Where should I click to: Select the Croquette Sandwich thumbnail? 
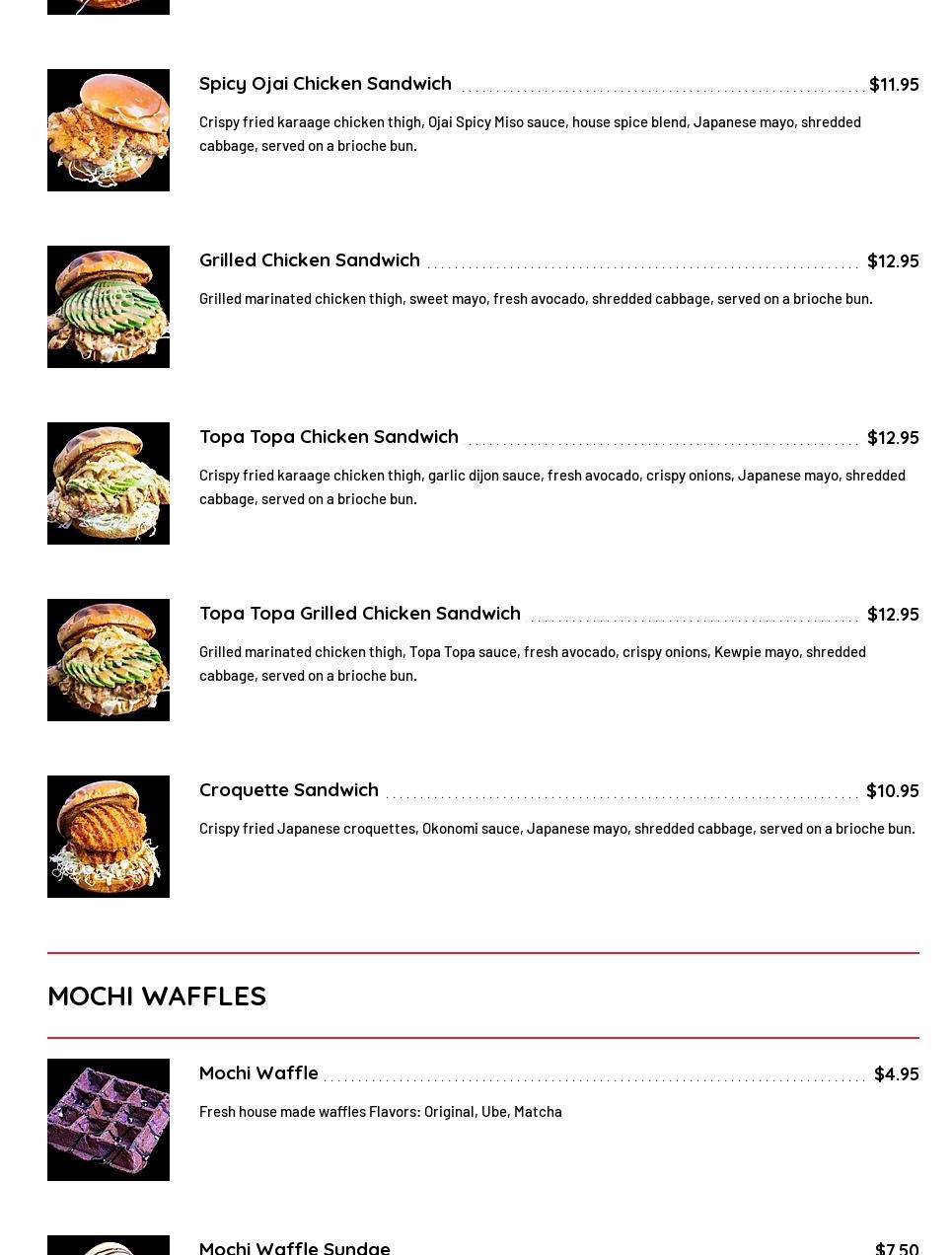coord(109,837)
